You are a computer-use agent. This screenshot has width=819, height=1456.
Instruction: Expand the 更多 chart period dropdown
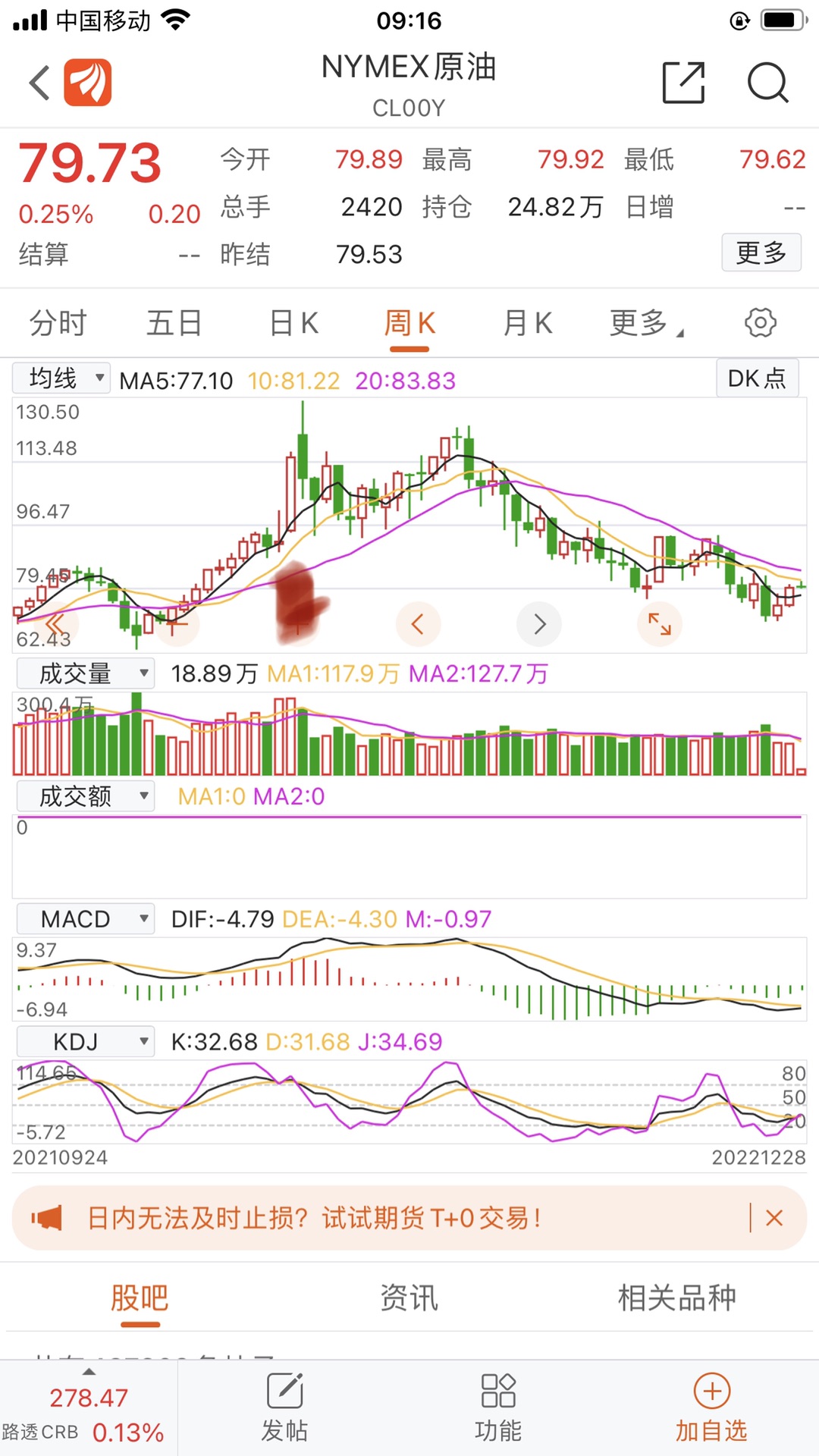point(645,324)
